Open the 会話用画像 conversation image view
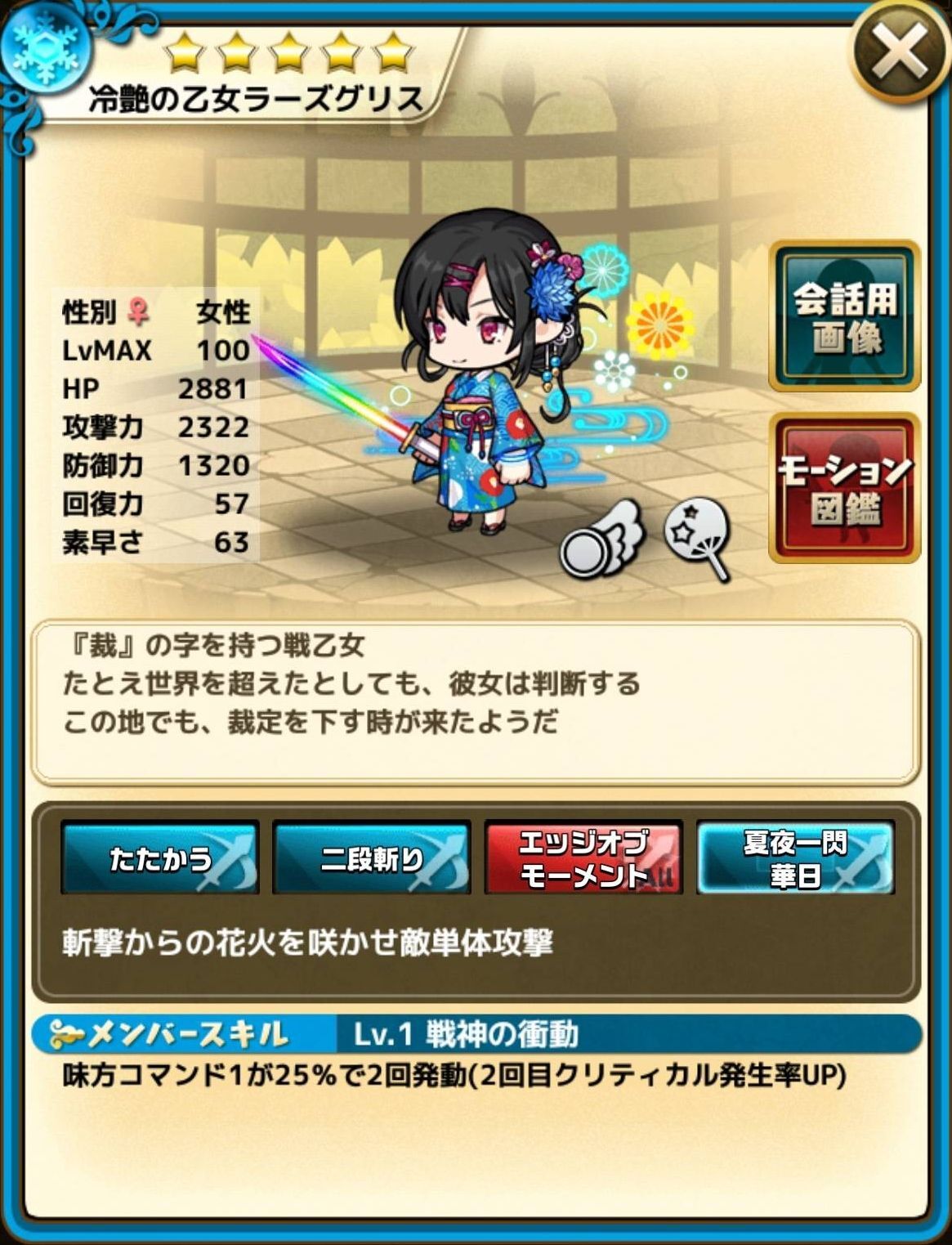This screenshot has height=1245, width=952. (x=845, y=316)
